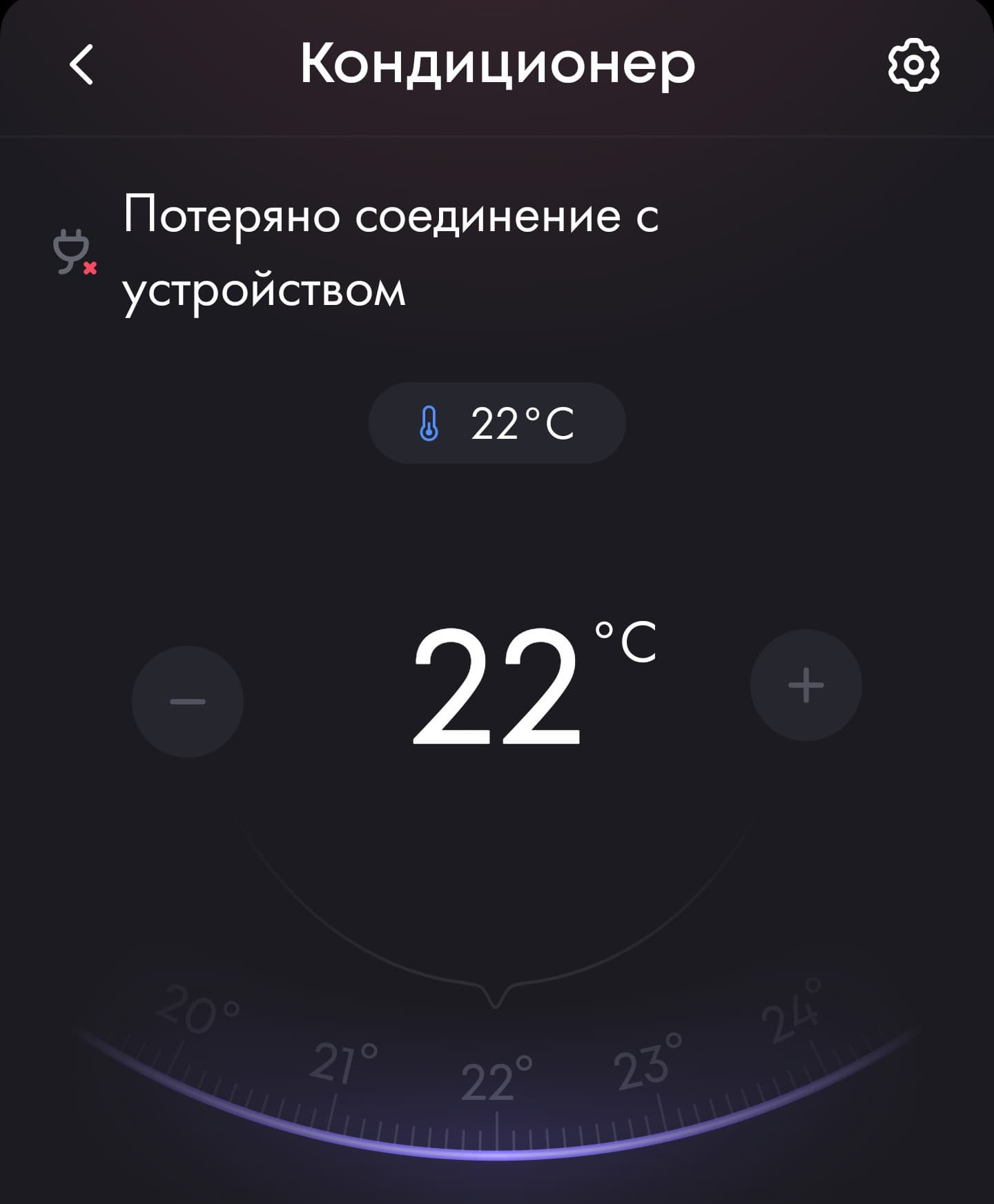Screen dimensions: 994x1204
Task: Decrease temperature with the minus button
Action: (x=188, y=702)
